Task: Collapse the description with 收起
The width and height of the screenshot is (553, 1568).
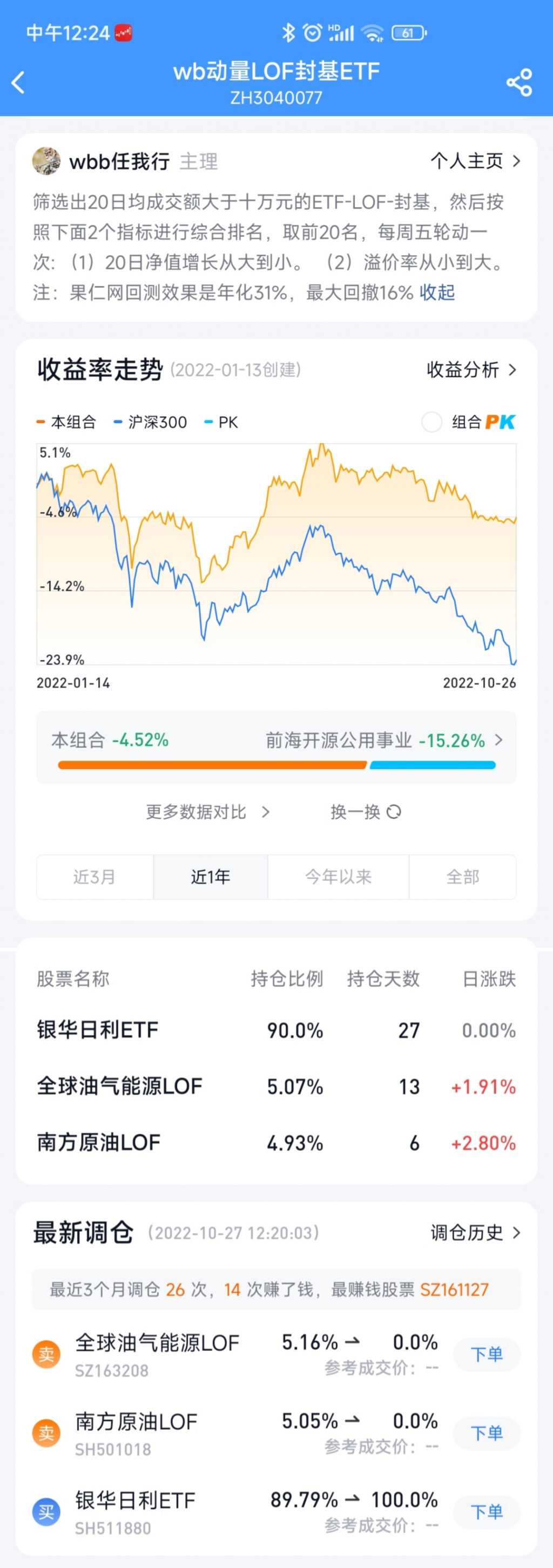Action: point(437,293)
